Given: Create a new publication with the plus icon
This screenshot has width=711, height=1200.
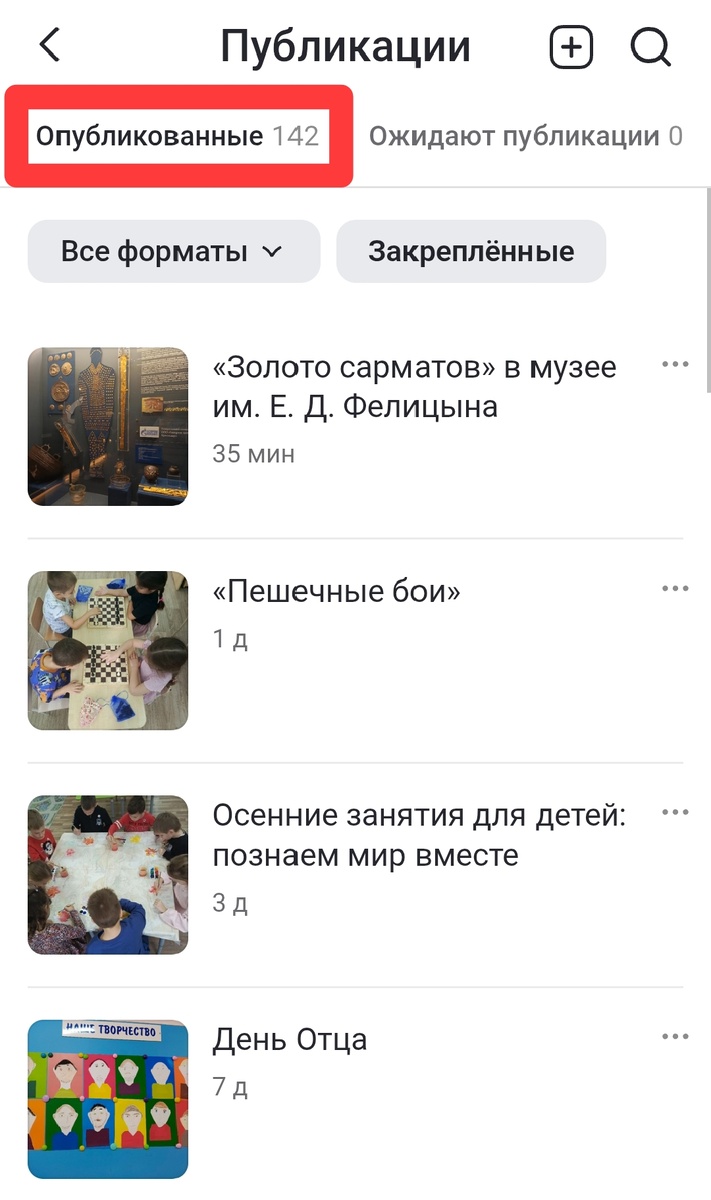Looking at the screenshot, I should coord(571,47).
